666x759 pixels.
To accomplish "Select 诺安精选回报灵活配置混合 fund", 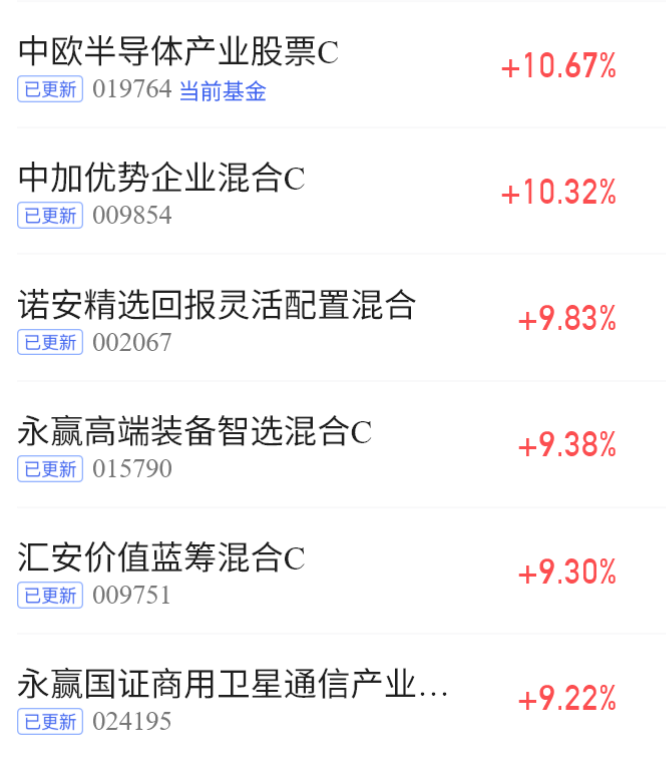I will point(333,318).
